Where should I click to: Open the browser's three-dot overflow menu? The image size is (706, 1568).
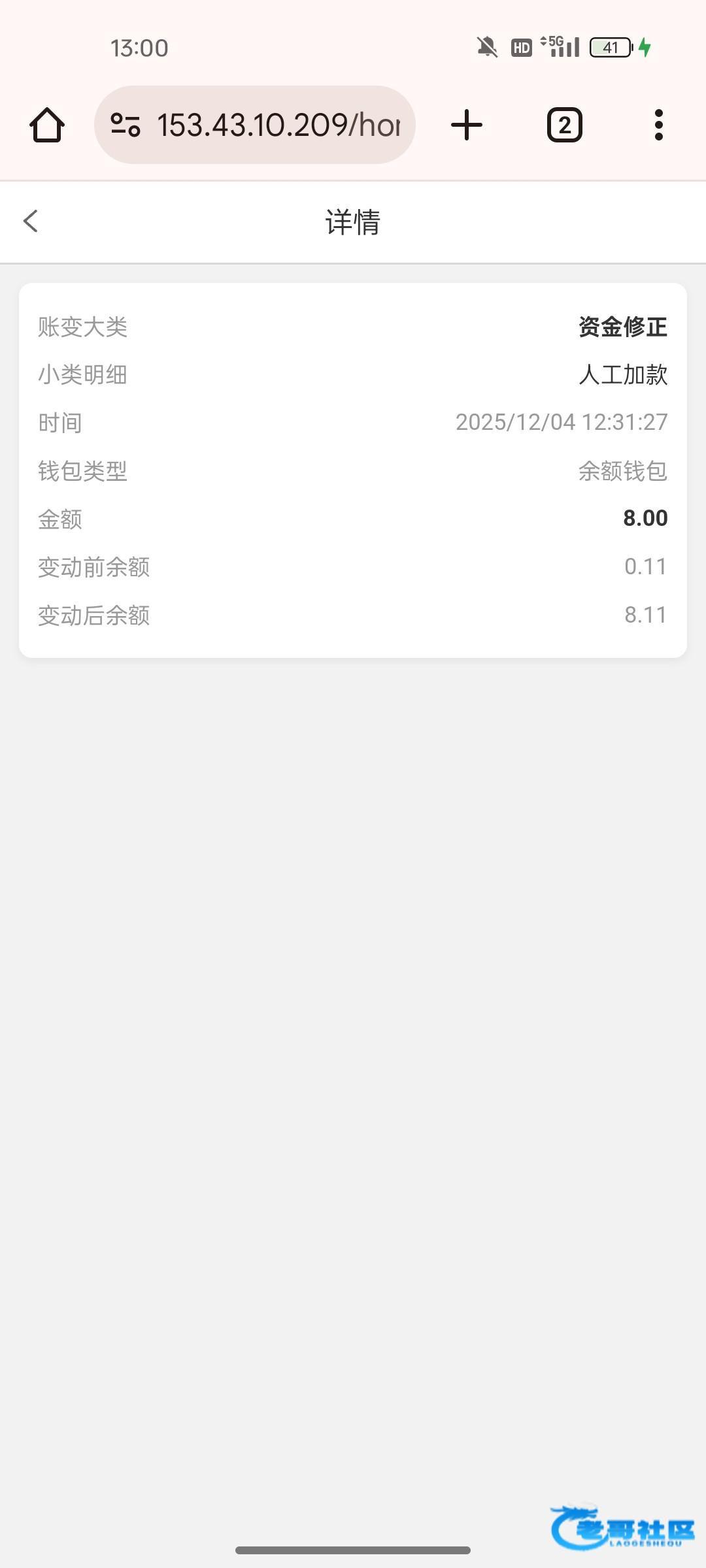(x=658, y=125)
